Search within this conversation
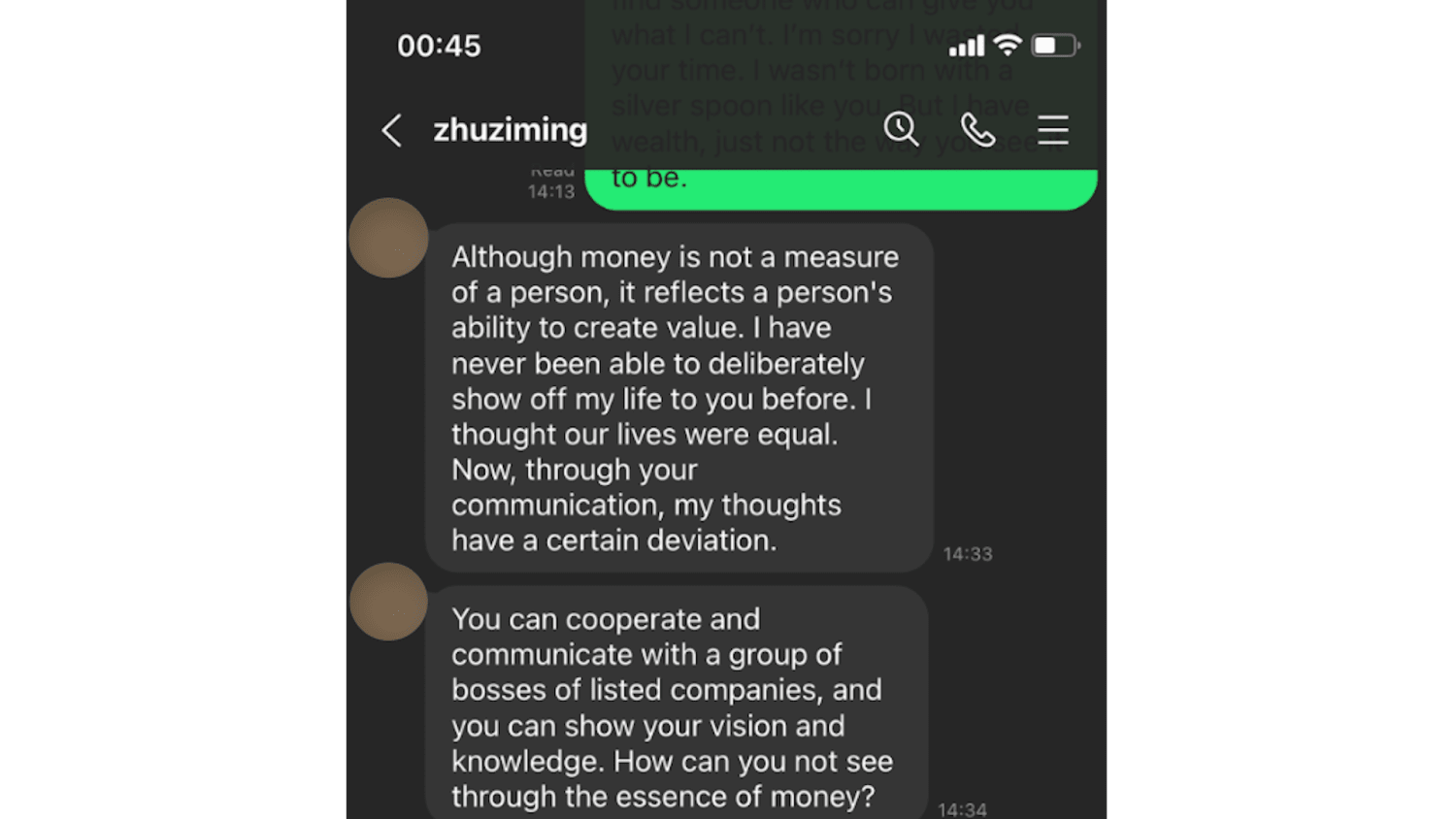Screen dimensions: 1456x819 901,129
